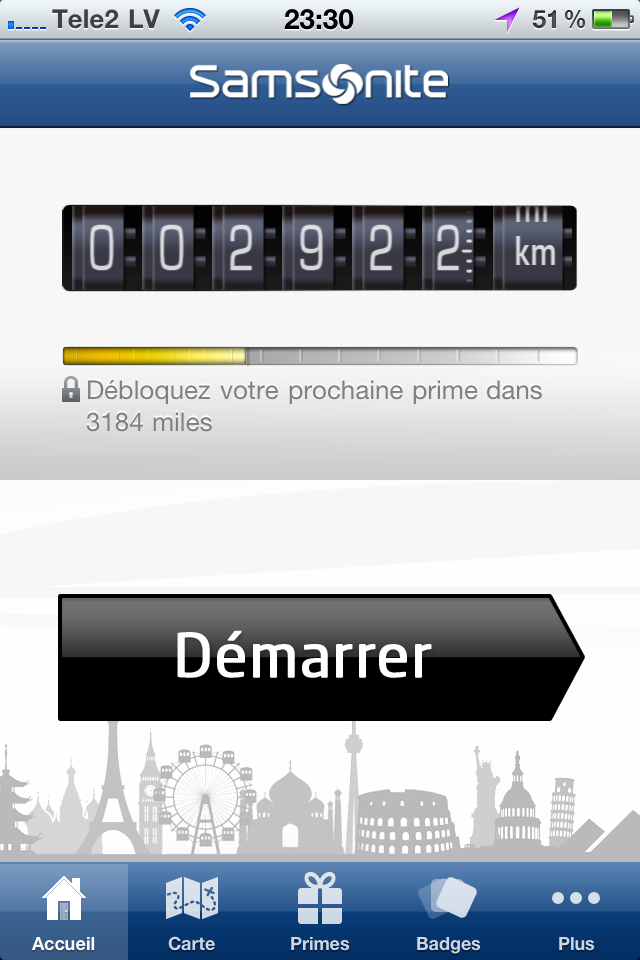This screenshot has height=960, width=640.
Task: Open the Primes tab
Action: tap(320, 911)
